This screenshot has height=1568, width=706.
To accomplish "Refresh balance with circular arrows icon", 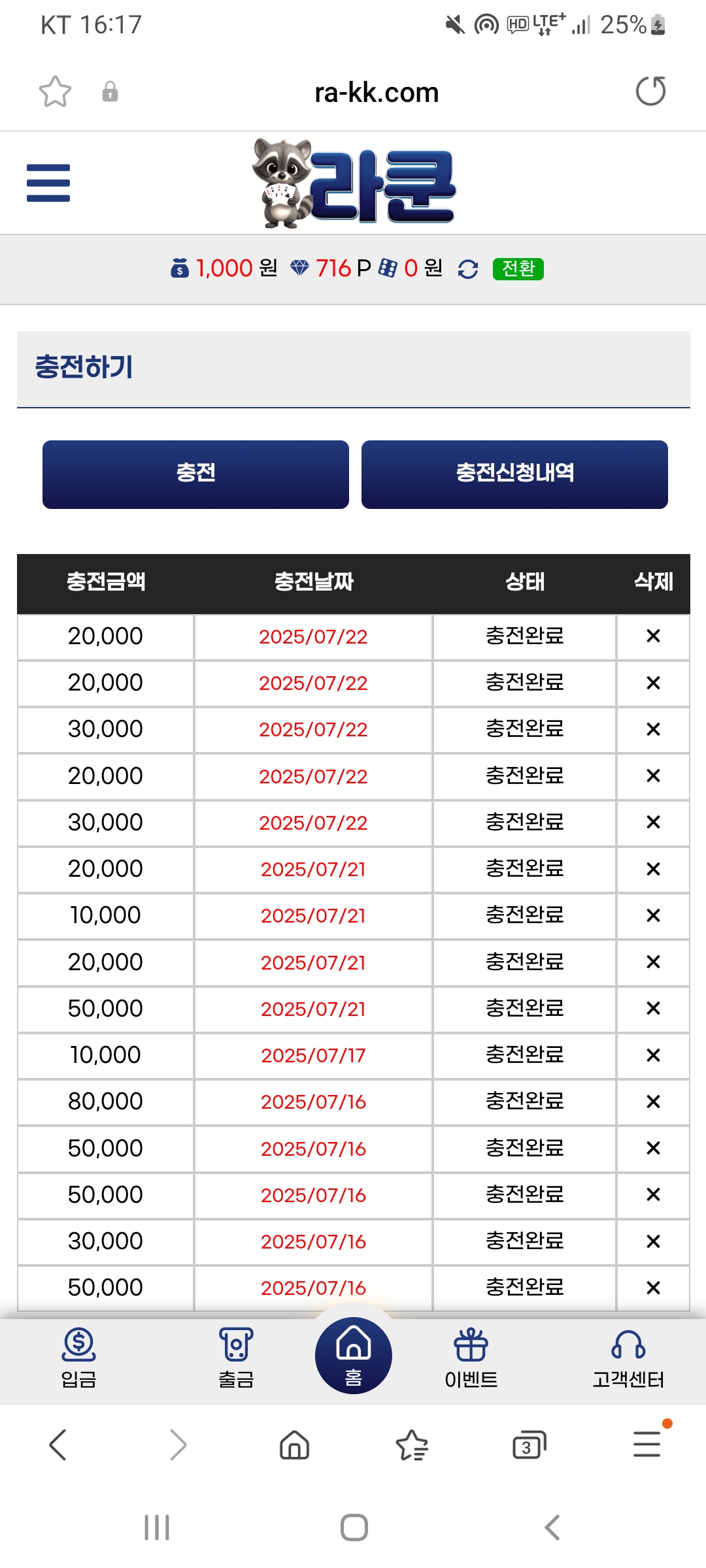I will (468, 269).
